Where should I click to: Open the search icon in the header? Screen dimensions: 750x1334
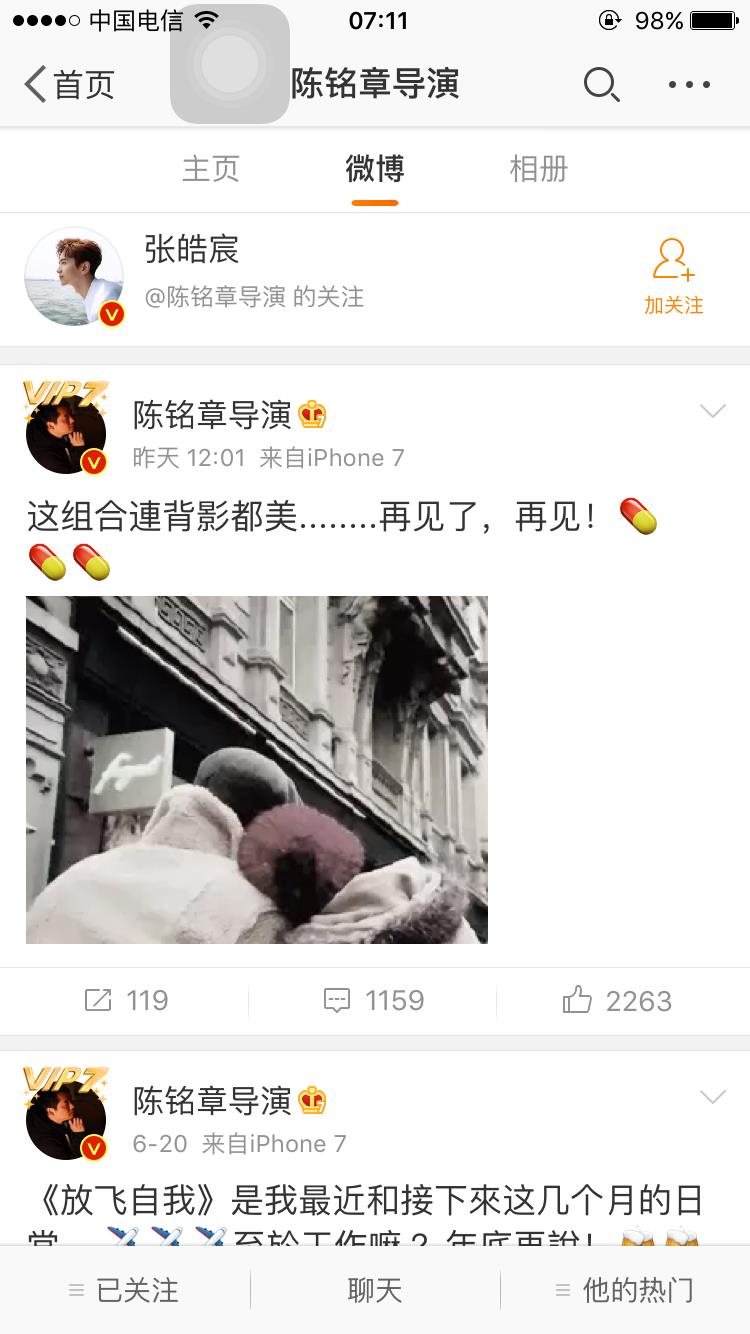[600, 85]
